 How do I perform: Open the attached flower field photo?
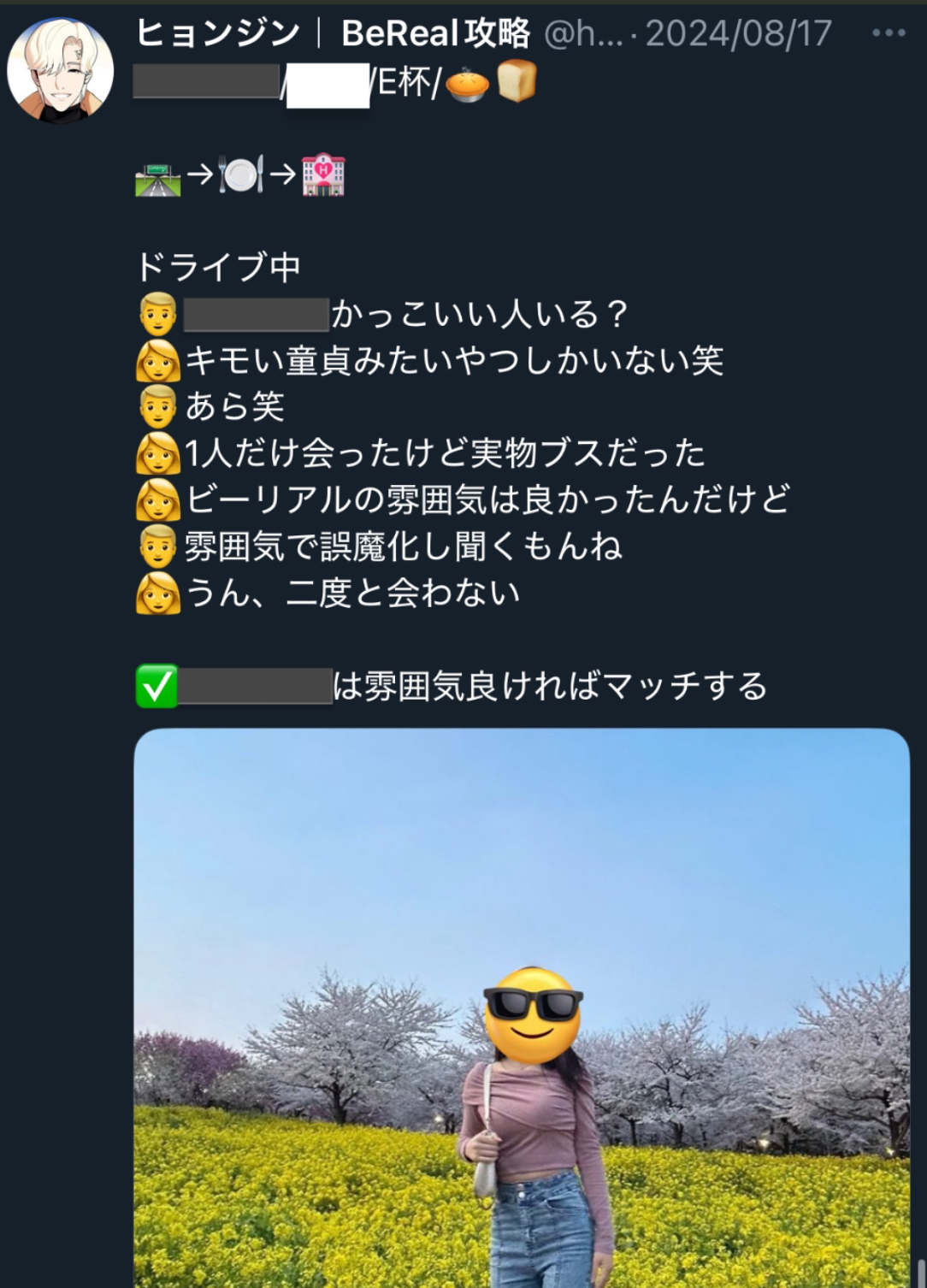click(x=522, y=1007)
